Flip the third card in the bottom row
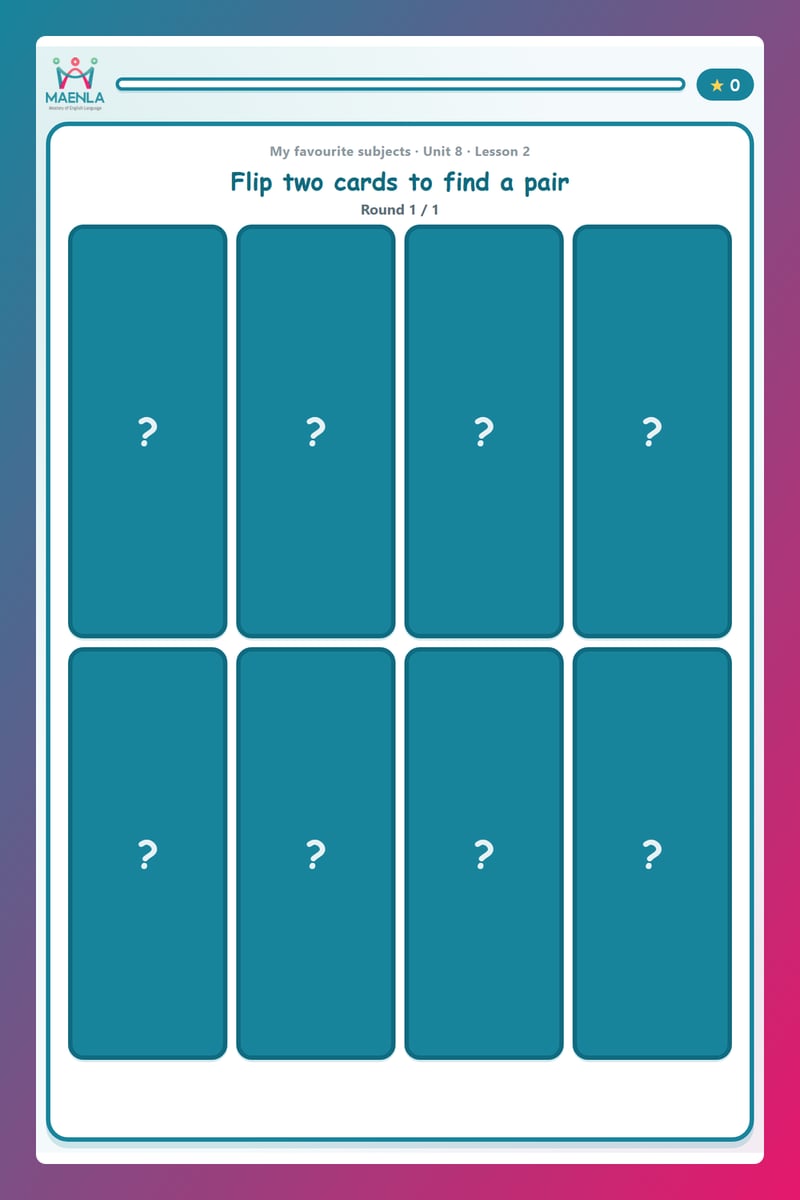The height and width of the screenshot is (1200, 800). click(484, 854)
